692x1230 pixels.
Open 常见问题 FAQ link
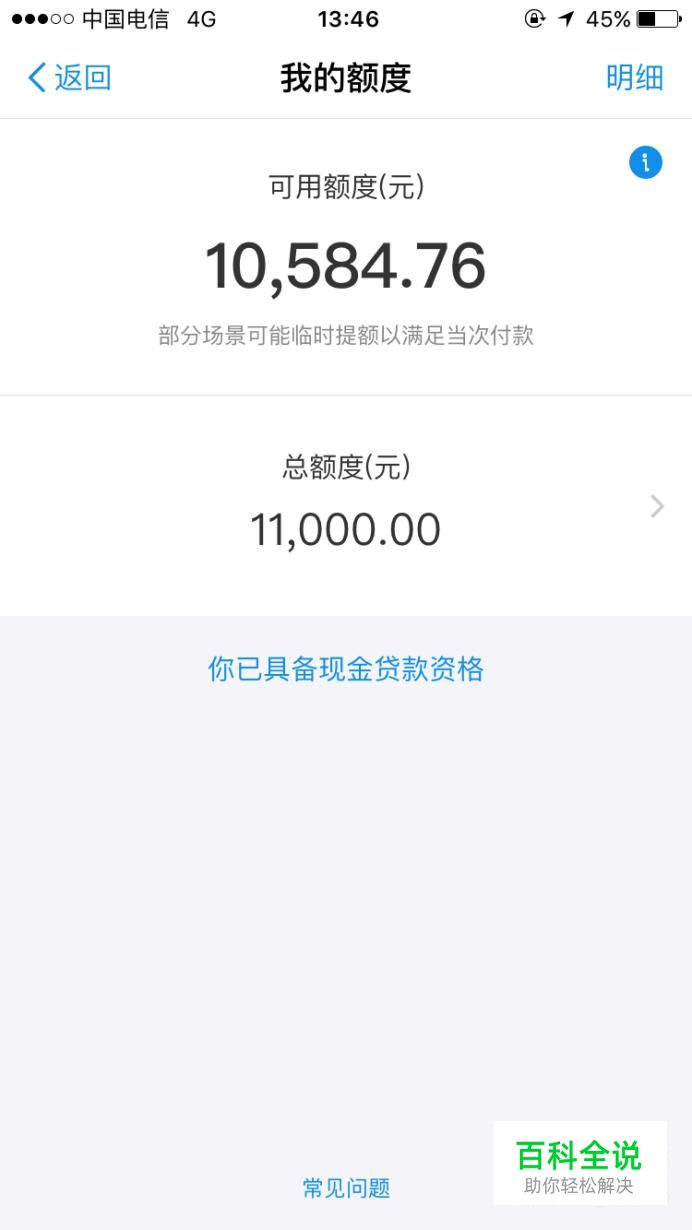click(346, 1188)
